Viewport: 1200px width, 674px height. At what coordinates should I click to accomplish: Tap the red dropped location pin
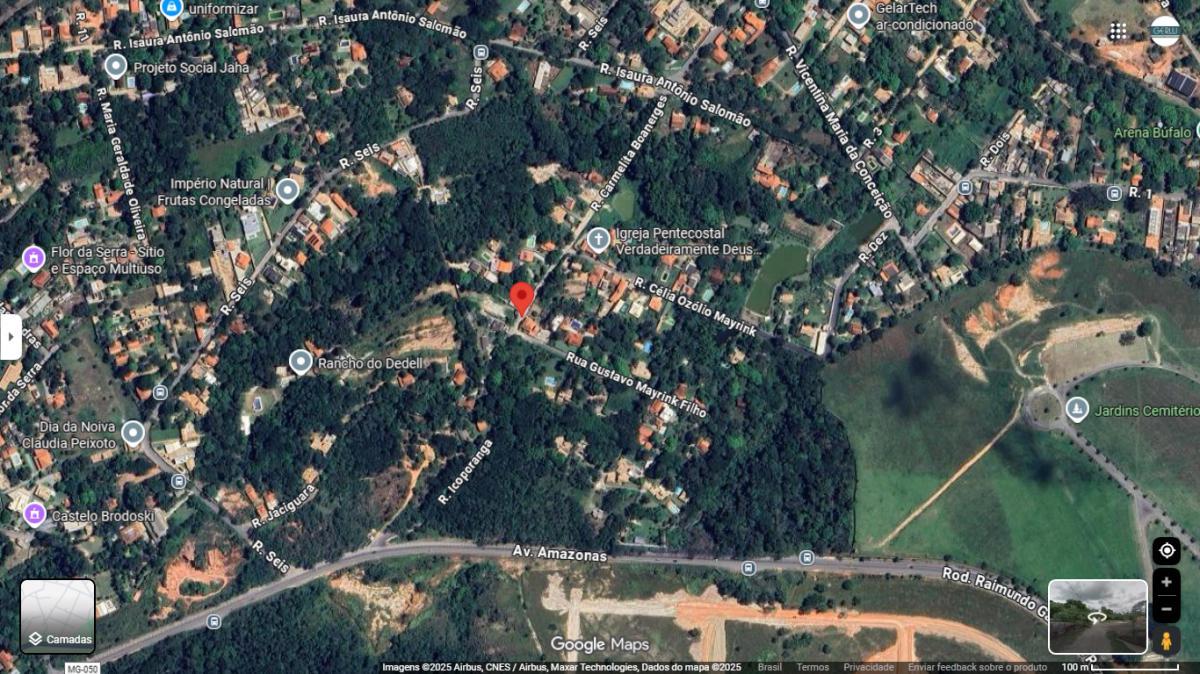(x=522, y=298)
